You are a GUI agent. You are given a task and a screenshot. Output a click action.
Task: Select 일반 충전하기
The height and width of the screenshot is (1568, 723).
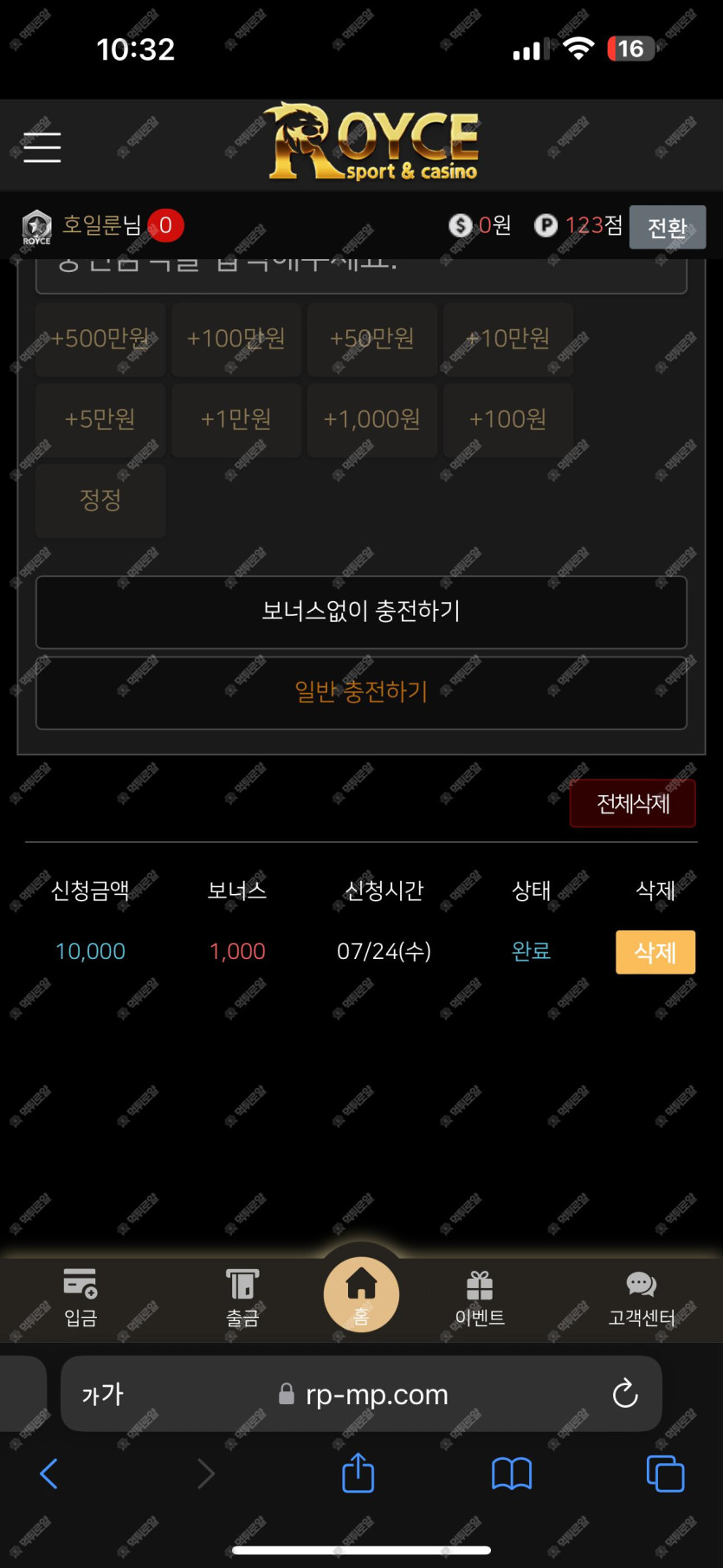click(x=361, y=692)
